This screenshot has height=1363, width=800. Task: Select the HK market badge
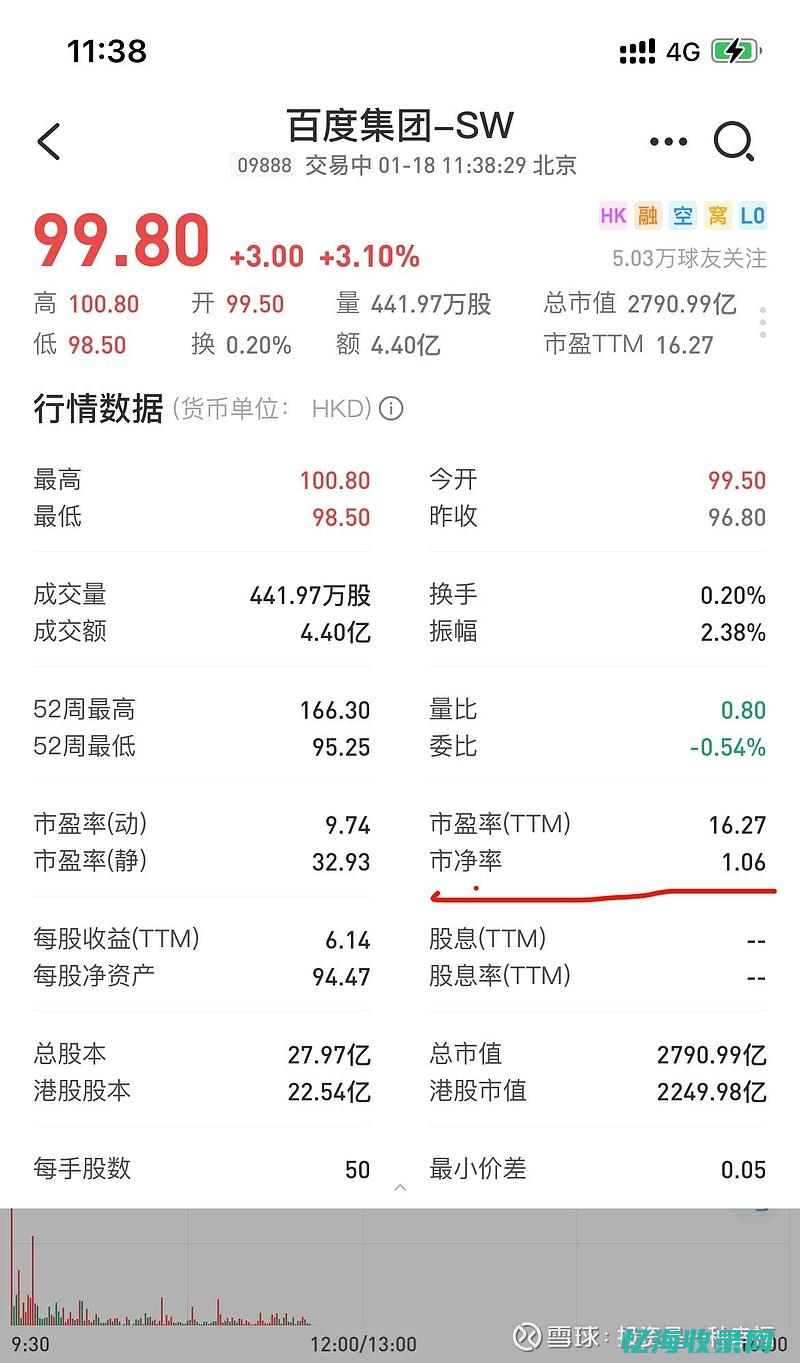click(613, 216)
